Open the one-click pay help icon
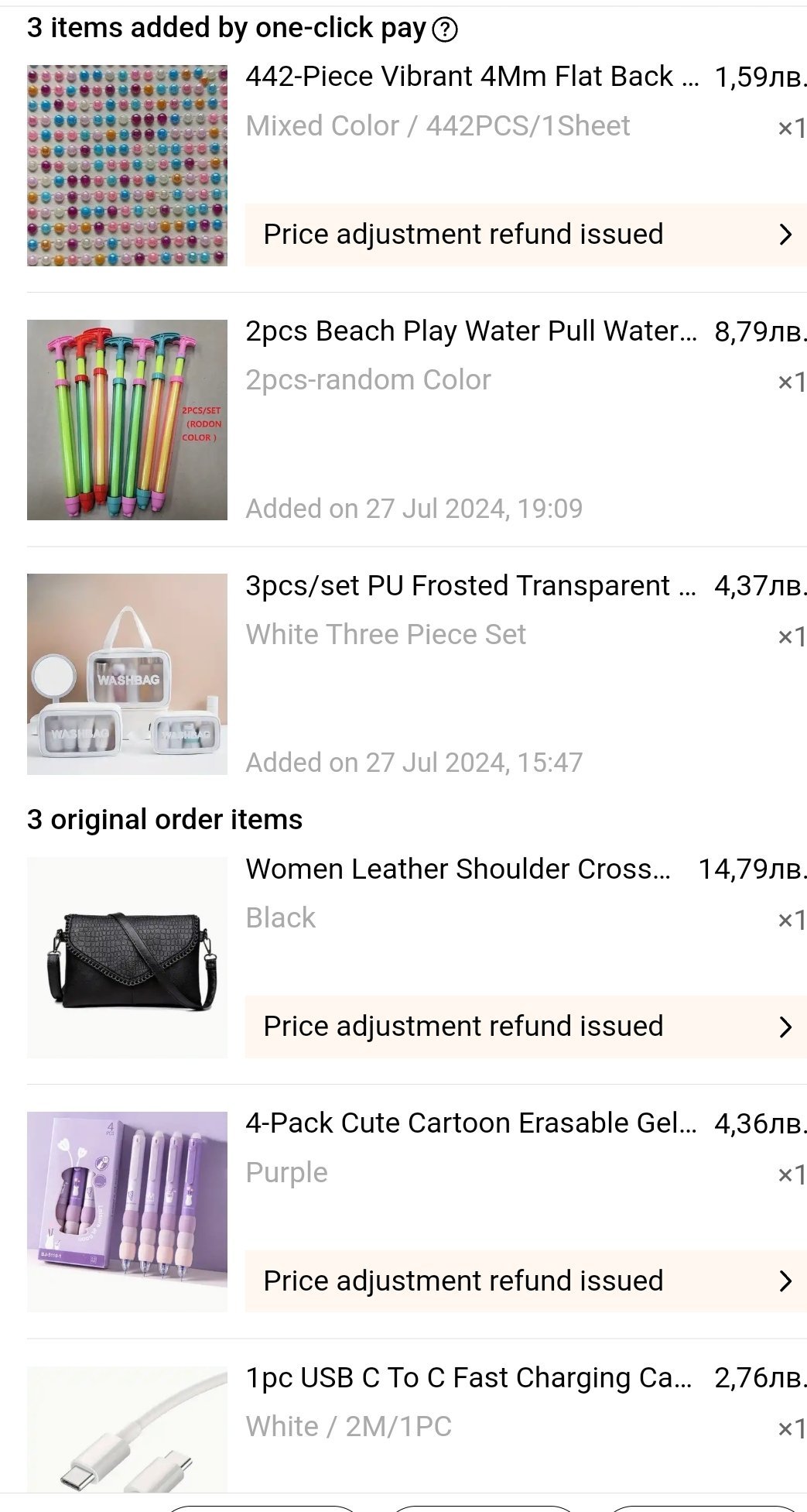 445,30
